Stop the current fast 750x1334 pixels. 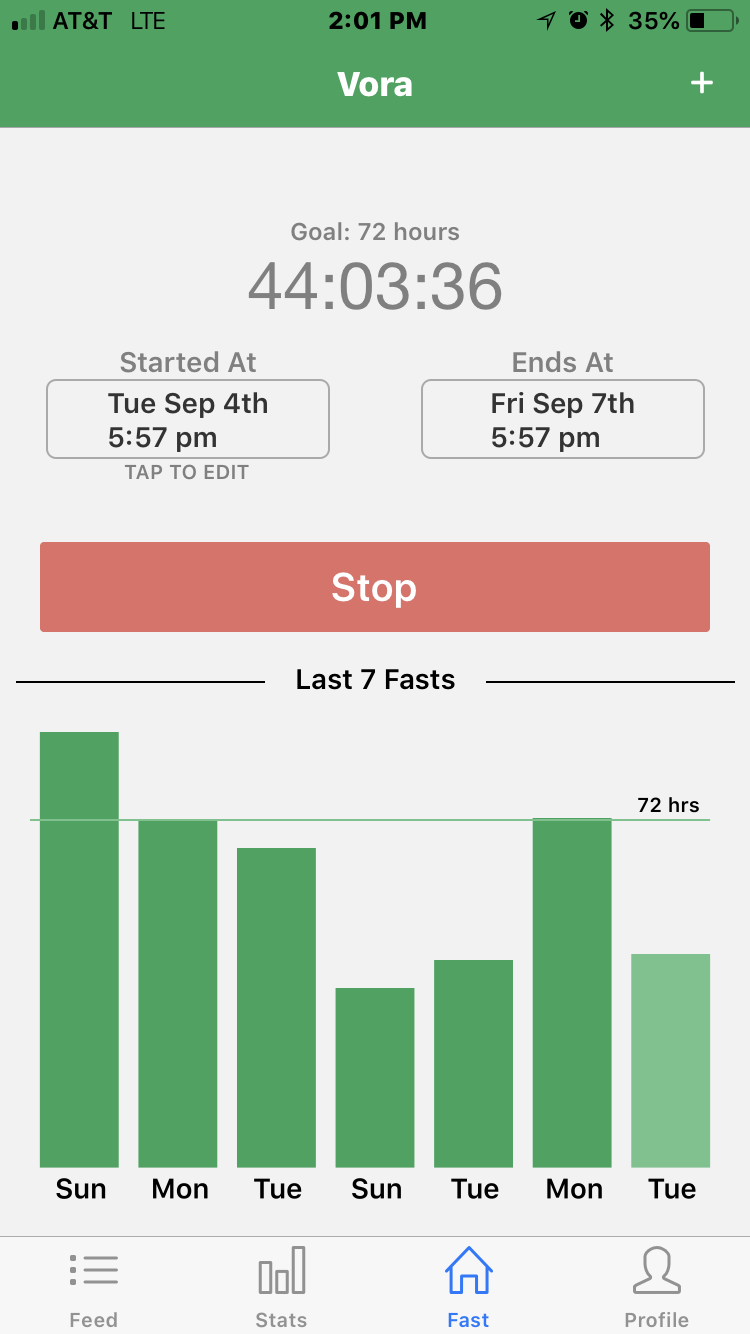tap(375, 587)
